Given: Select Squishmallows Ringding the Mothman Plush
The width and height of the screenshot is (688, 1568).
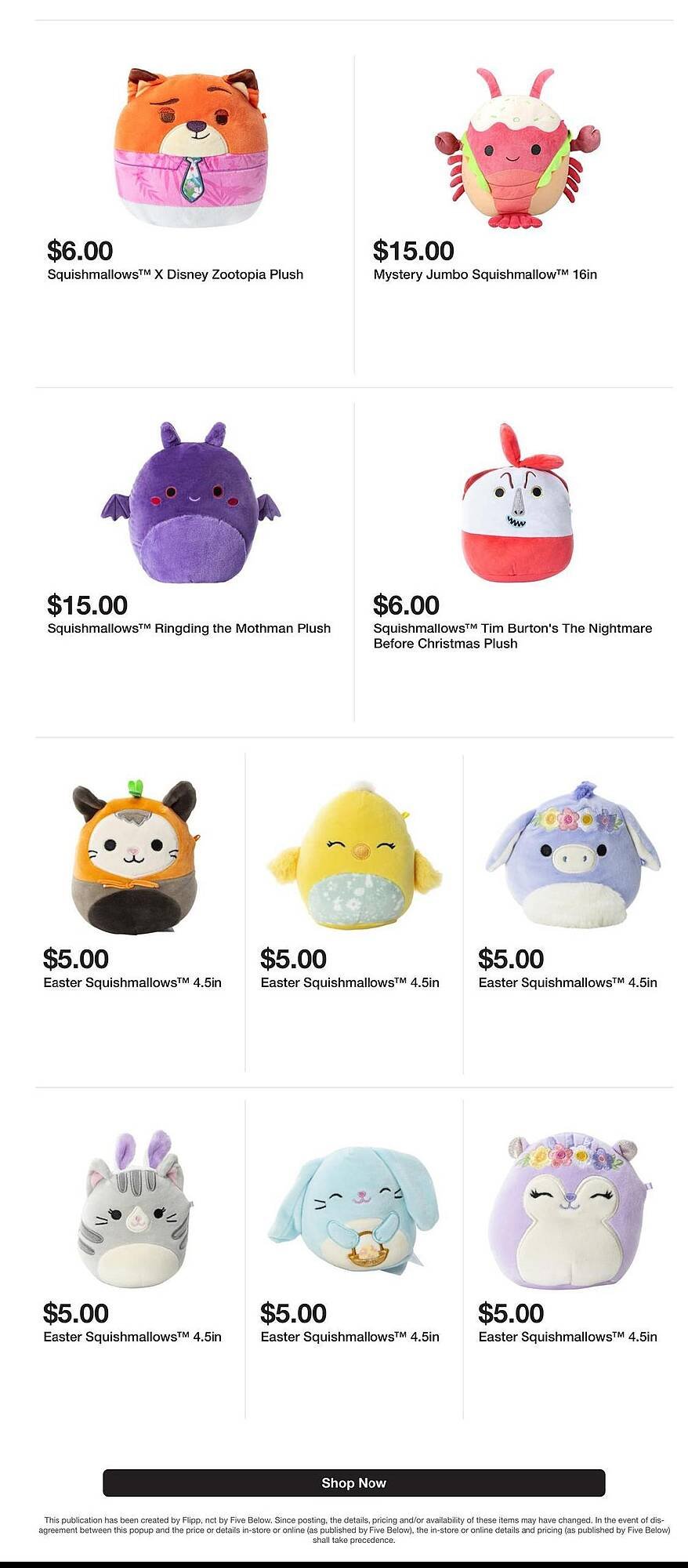Looking at the screenshot, I should (190, 503).
